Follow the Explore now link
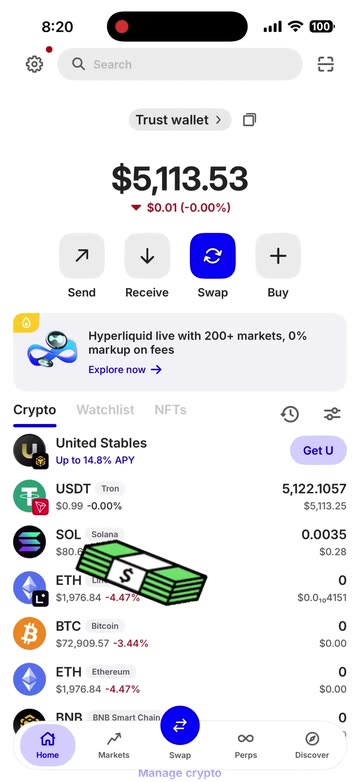360x782 pixels. click(x=125, y=370)
